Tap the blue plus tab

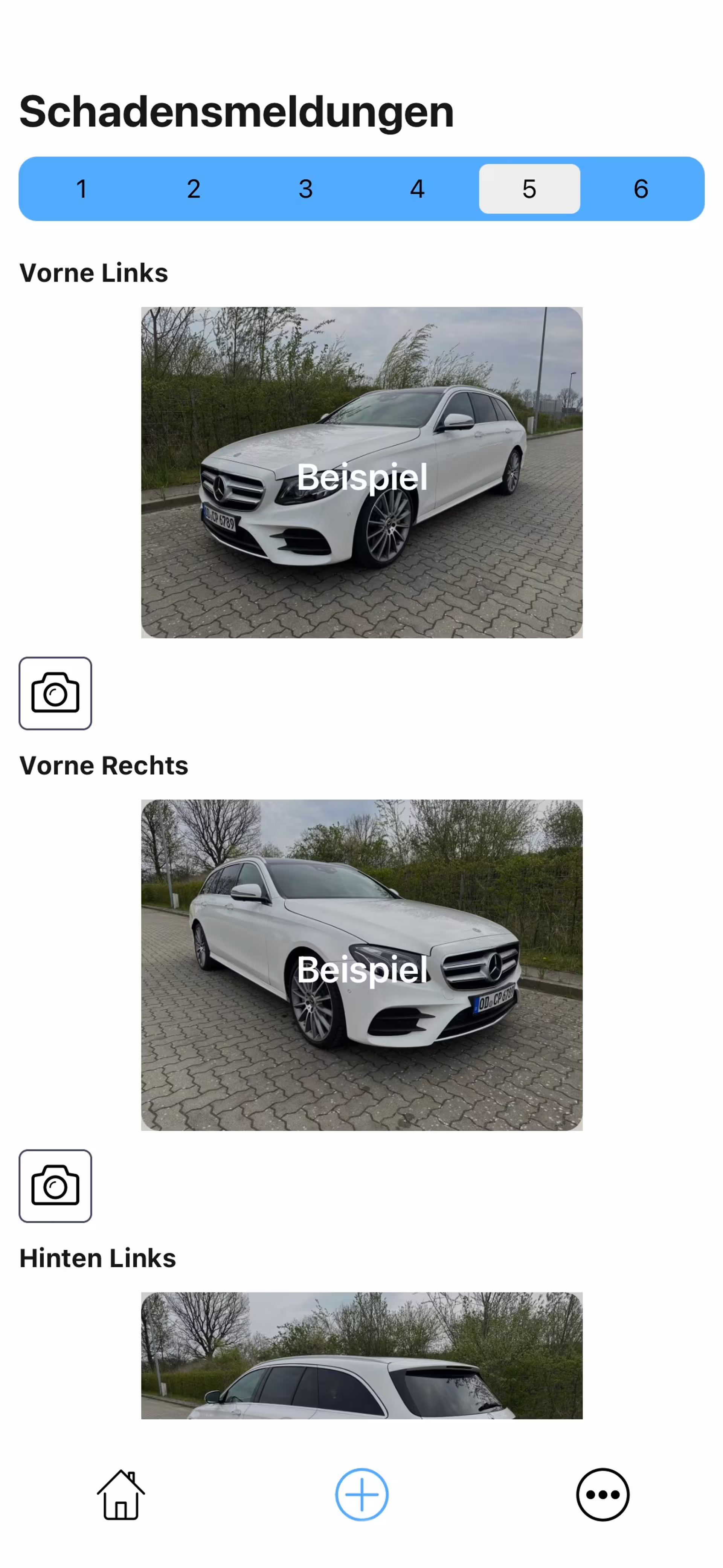361,1495
